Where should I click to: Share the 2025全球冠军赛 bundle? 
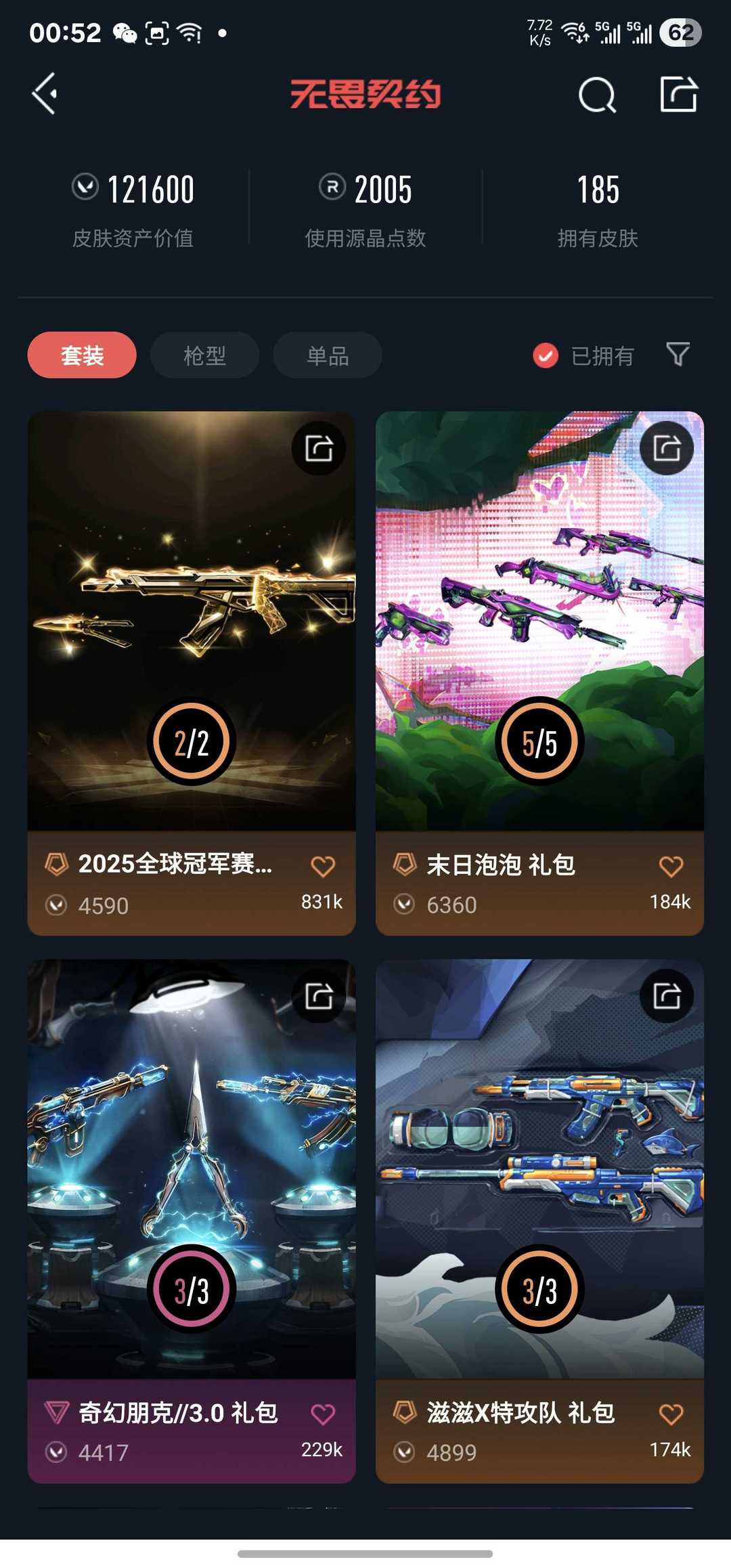[319, 448]
